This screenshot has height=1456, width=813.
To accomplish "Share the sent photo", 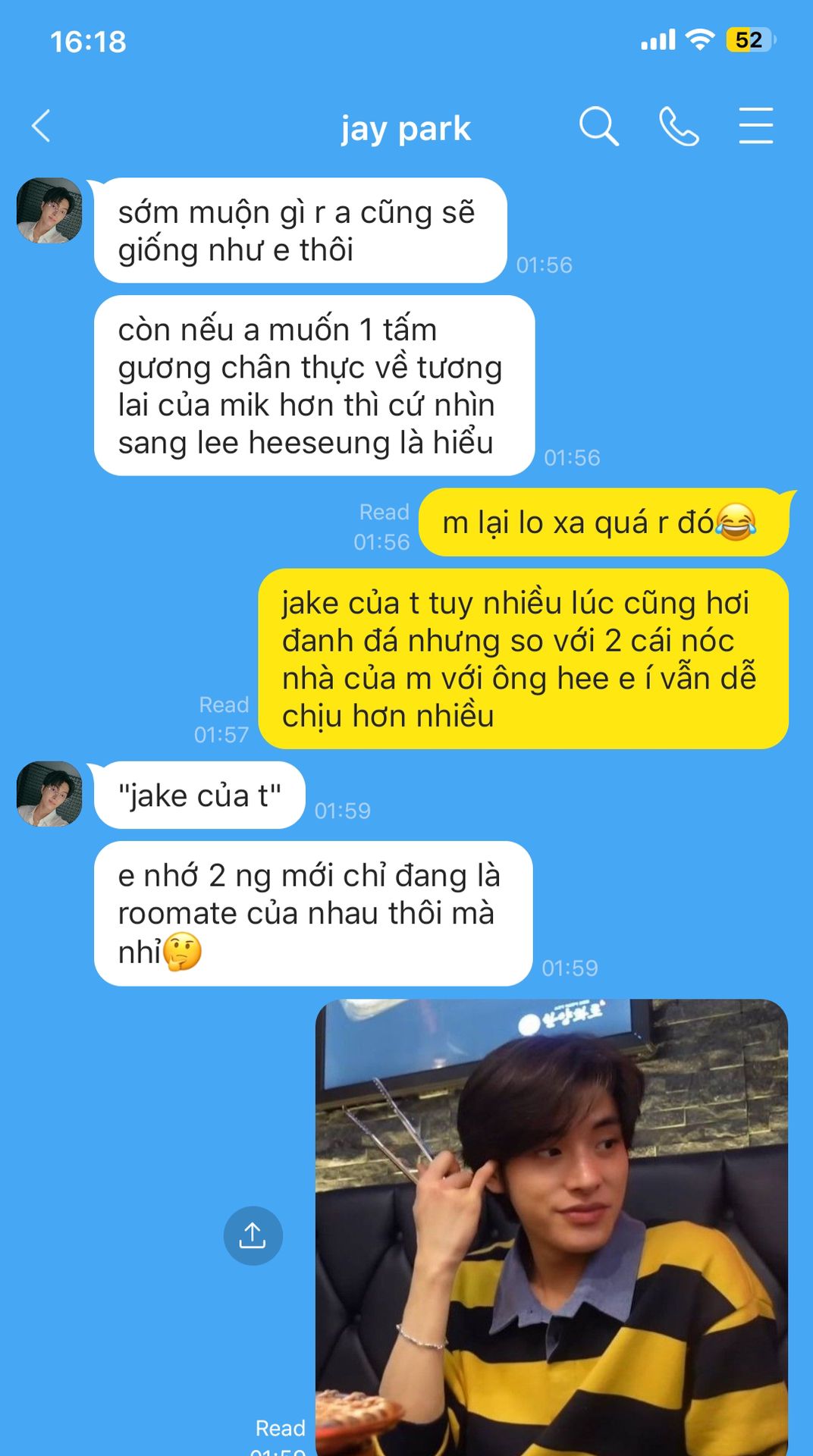I will tap(253, 1235).
